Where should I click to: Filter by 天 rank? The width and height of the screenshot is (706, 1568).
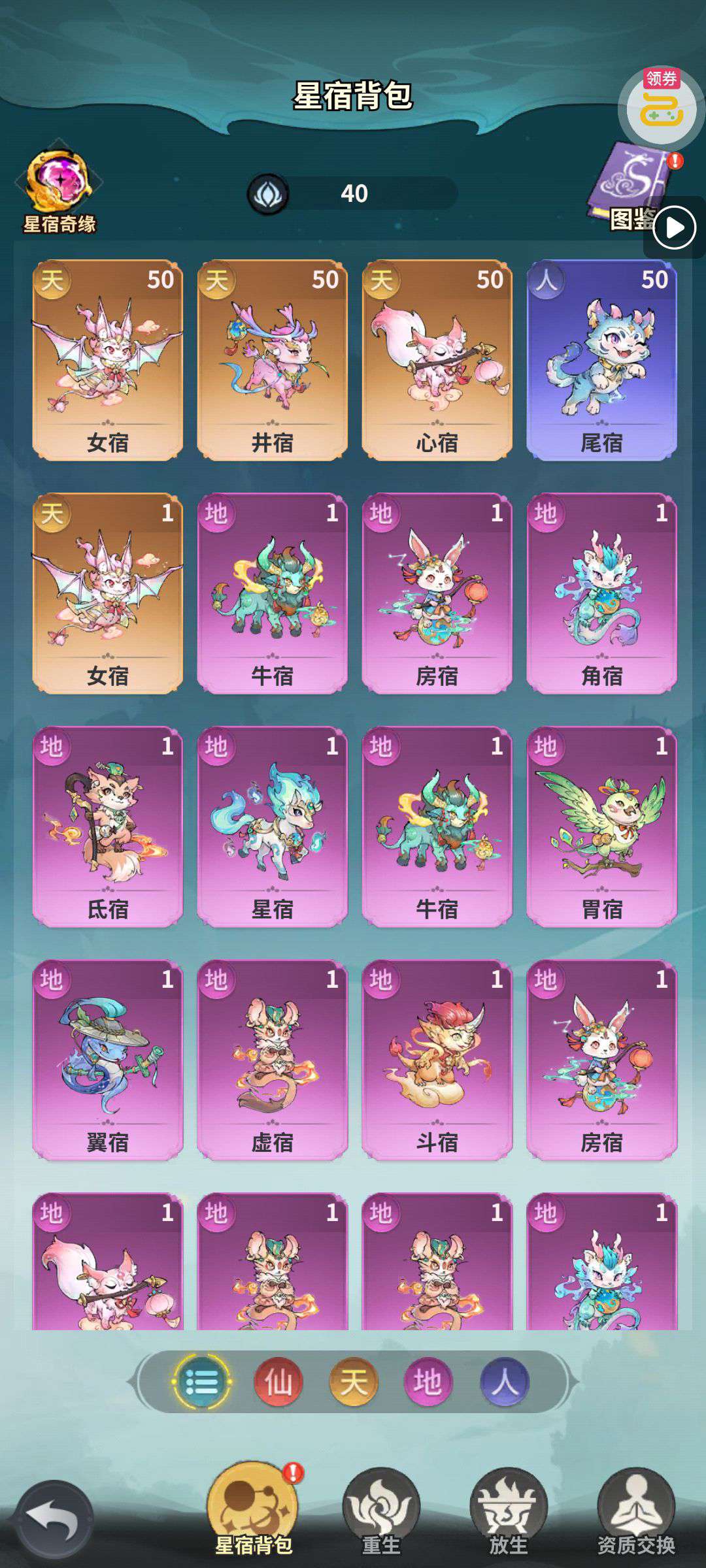point(354,1382)
